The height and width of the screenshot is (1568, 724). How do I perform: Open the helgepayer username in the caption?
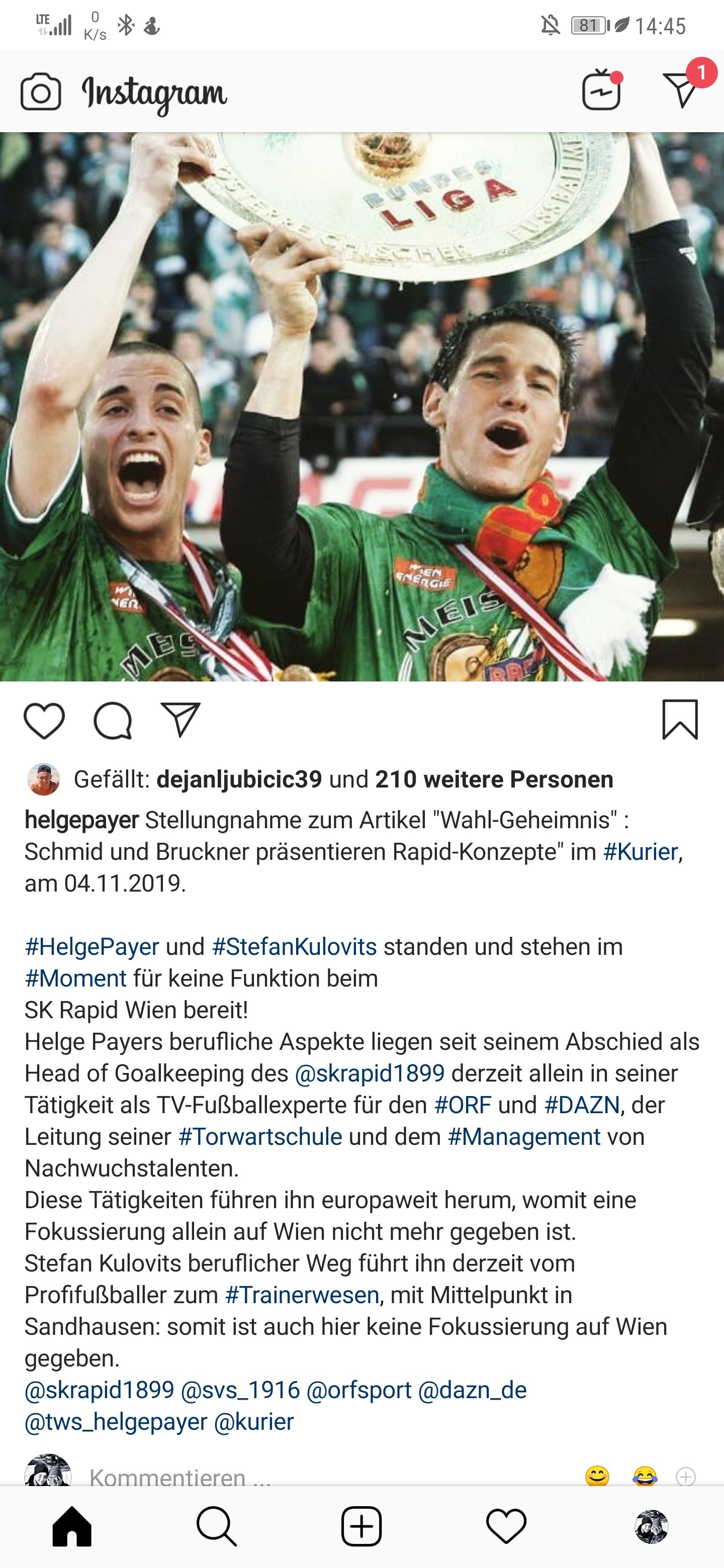click(x=81, y=820)
